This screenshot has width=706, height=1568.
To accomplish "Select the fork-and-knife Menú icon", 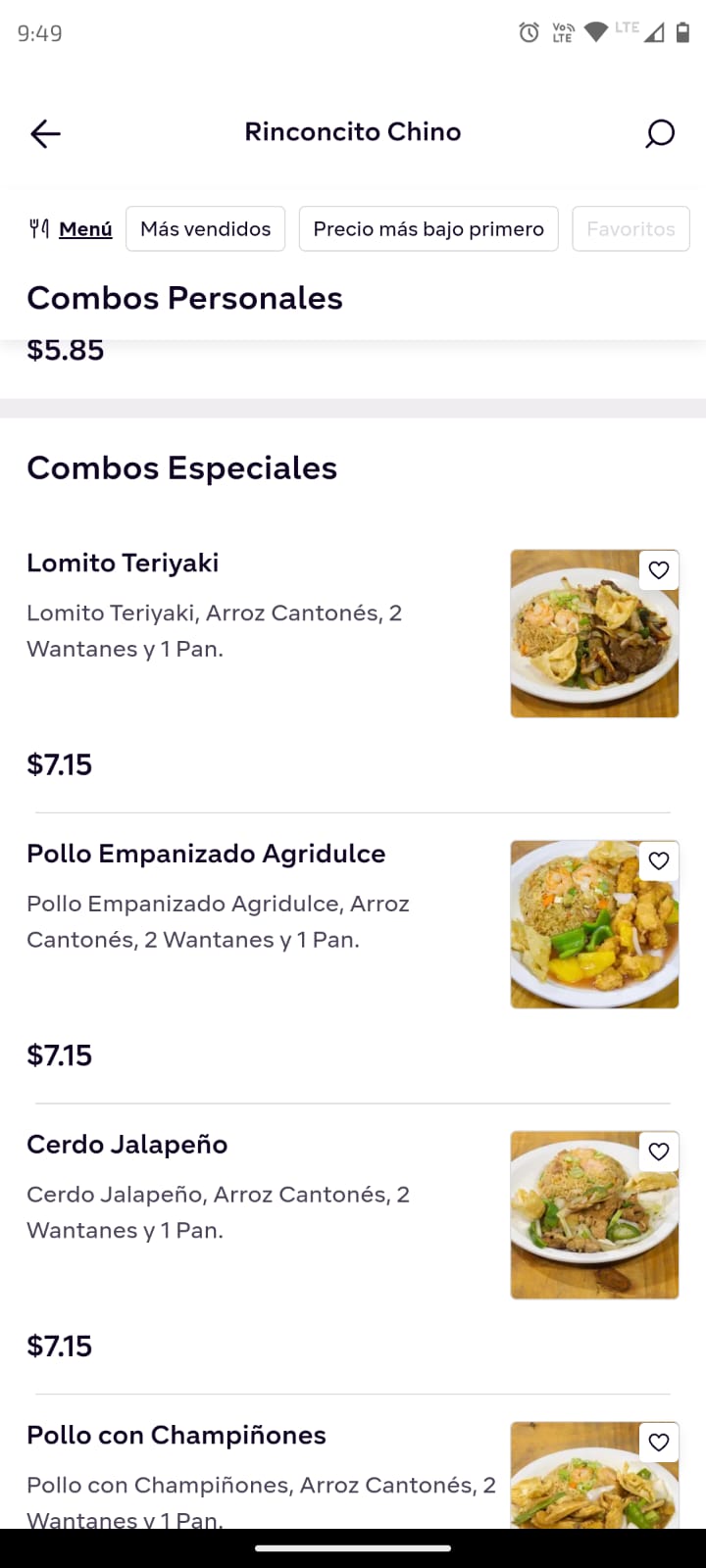I will click(37, 228).
